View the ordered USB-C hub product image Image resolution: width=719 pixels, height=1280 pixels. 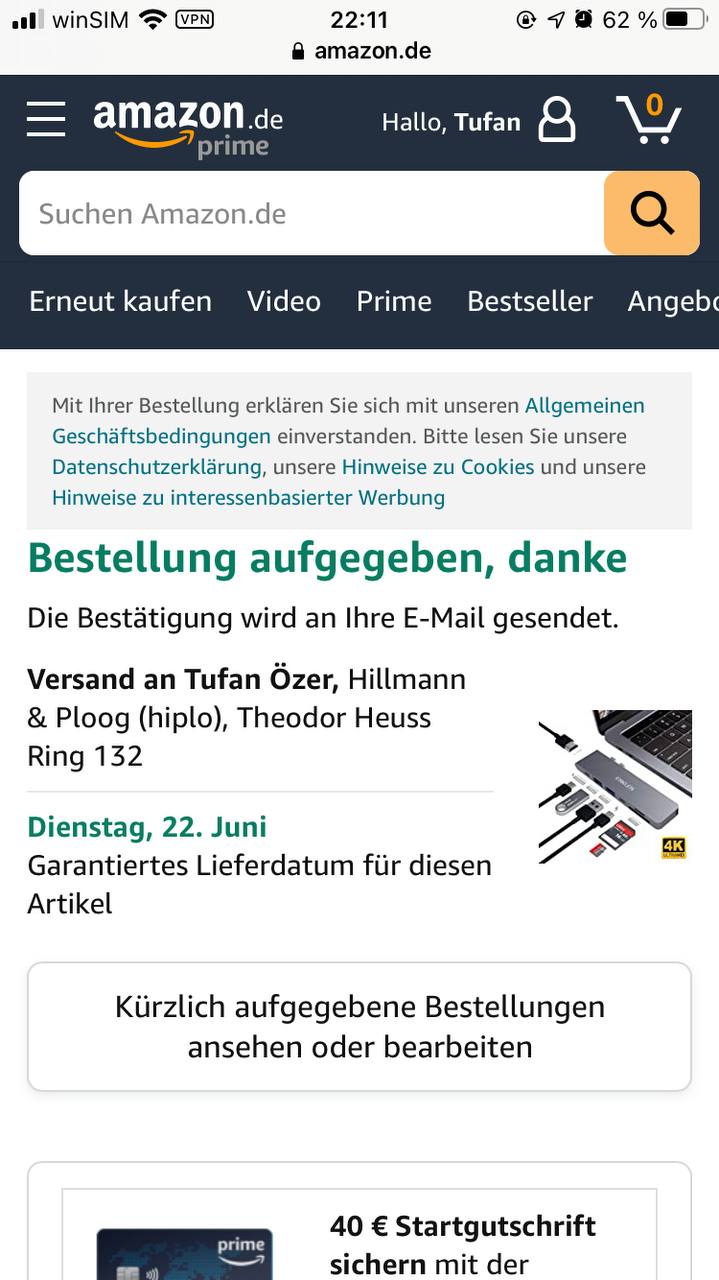pos(614,786)
